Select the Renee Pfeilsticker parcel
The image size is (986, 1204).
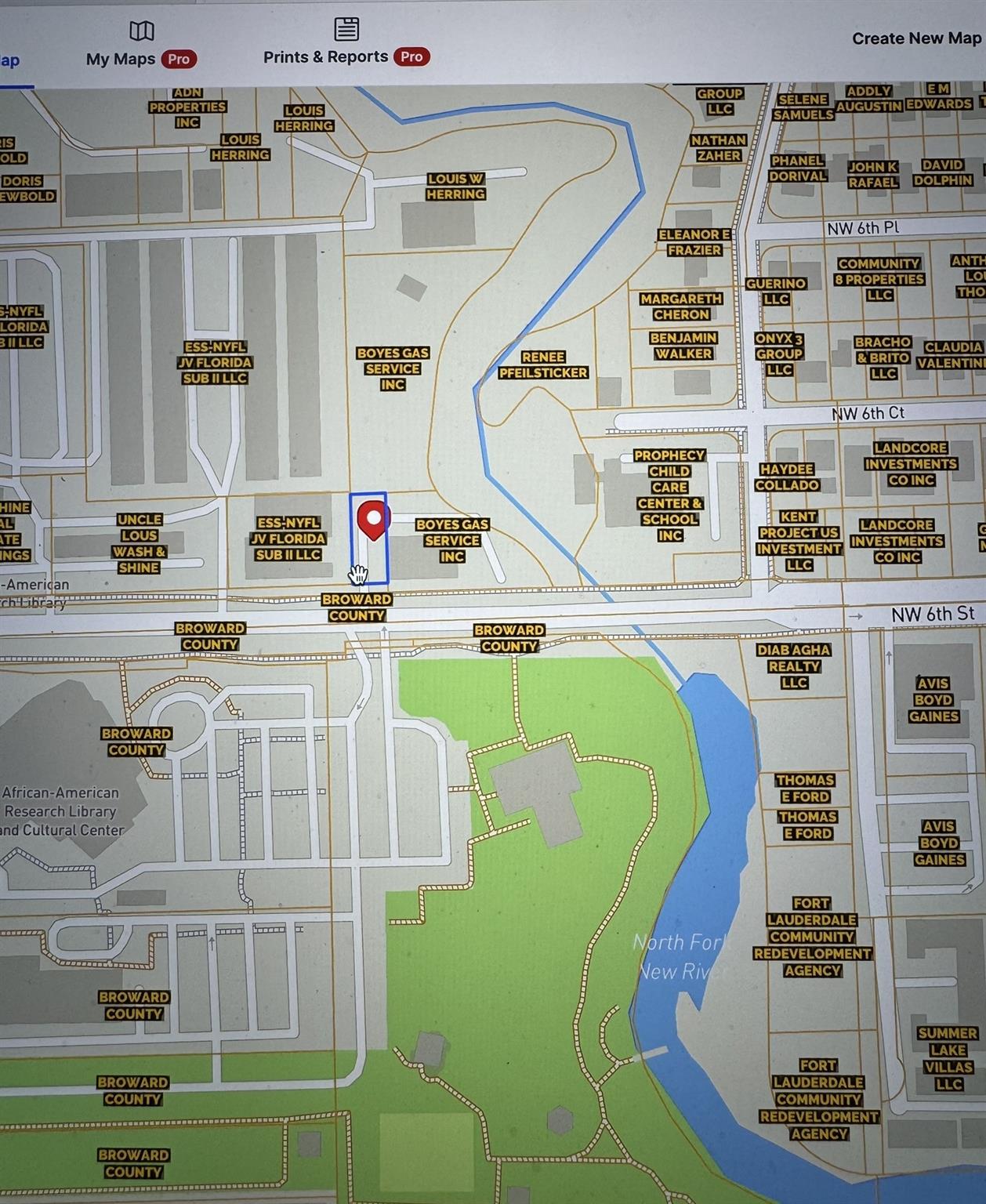542,364
